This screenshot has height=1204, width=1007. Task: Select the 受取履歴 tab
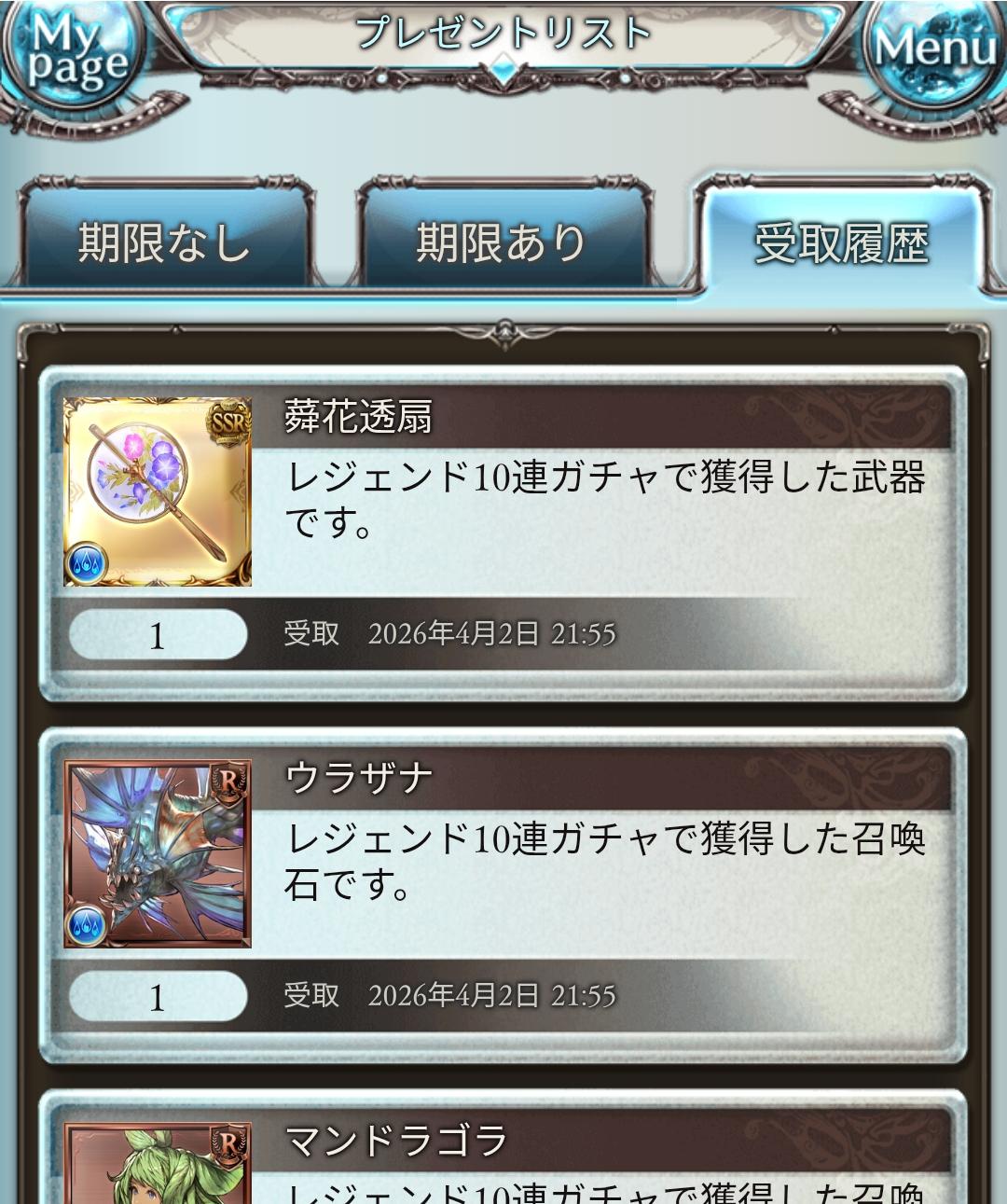(x=841, y=241)
